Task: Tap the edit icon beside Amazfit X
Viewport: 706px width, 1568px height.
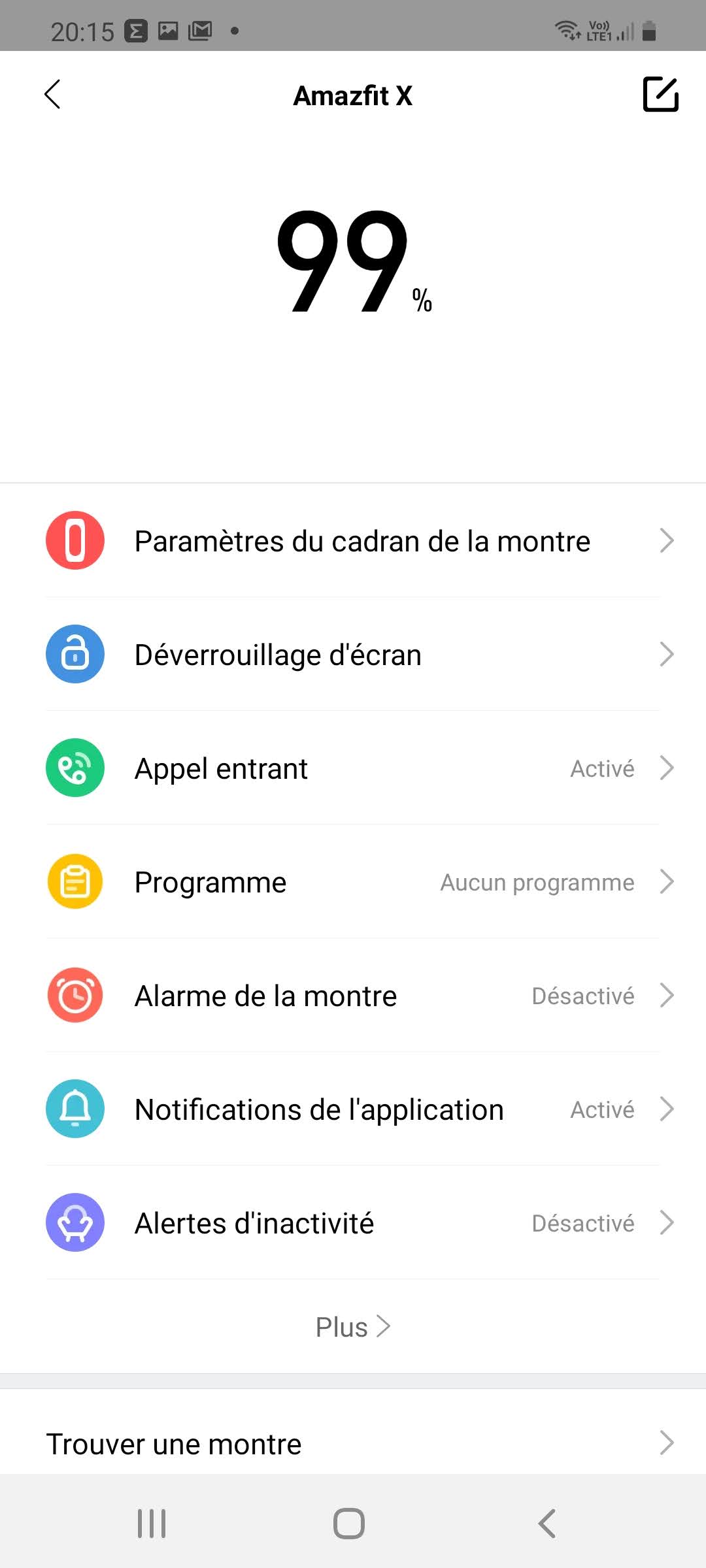Action: (x=660, y=95)
